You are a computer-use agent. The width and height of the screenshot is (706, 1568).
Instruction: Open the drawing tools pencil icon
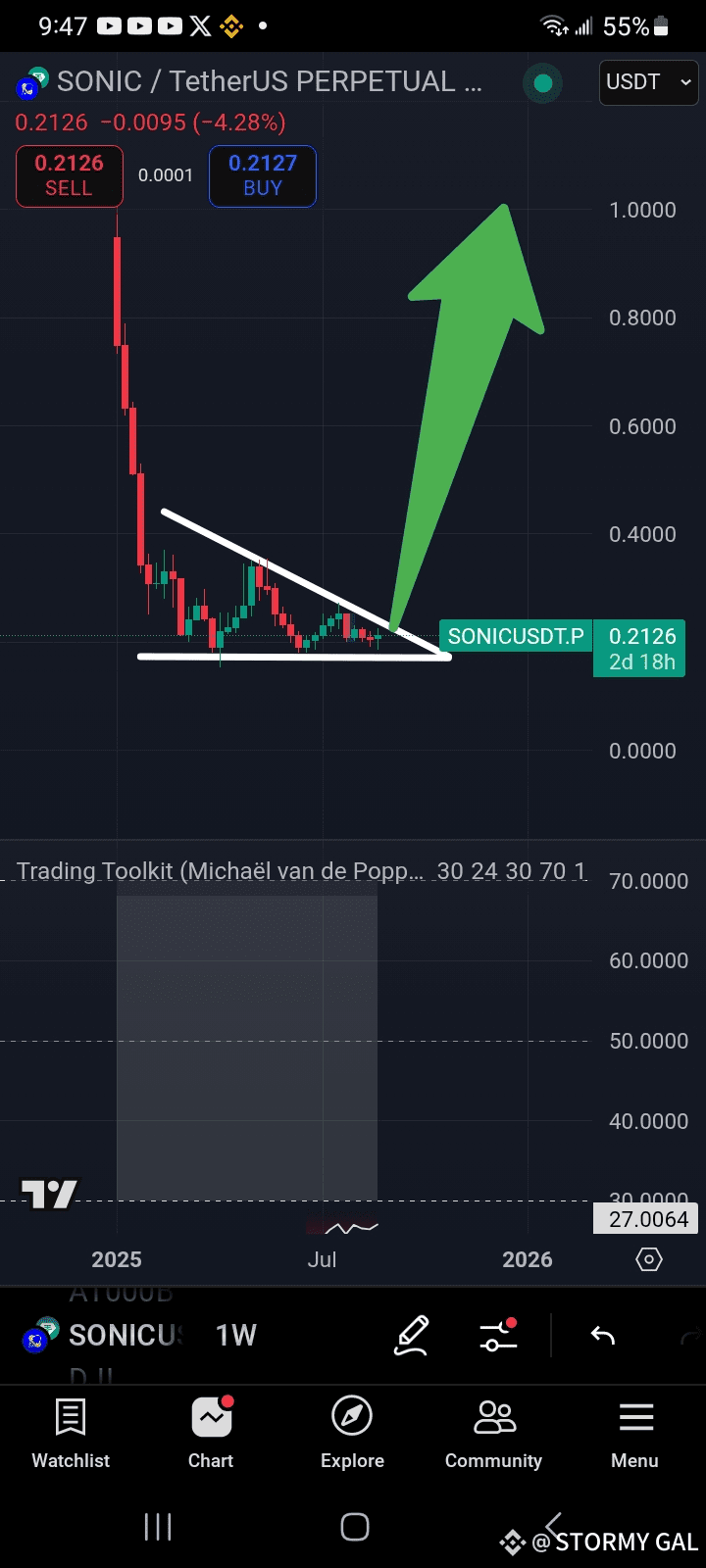412,1336
